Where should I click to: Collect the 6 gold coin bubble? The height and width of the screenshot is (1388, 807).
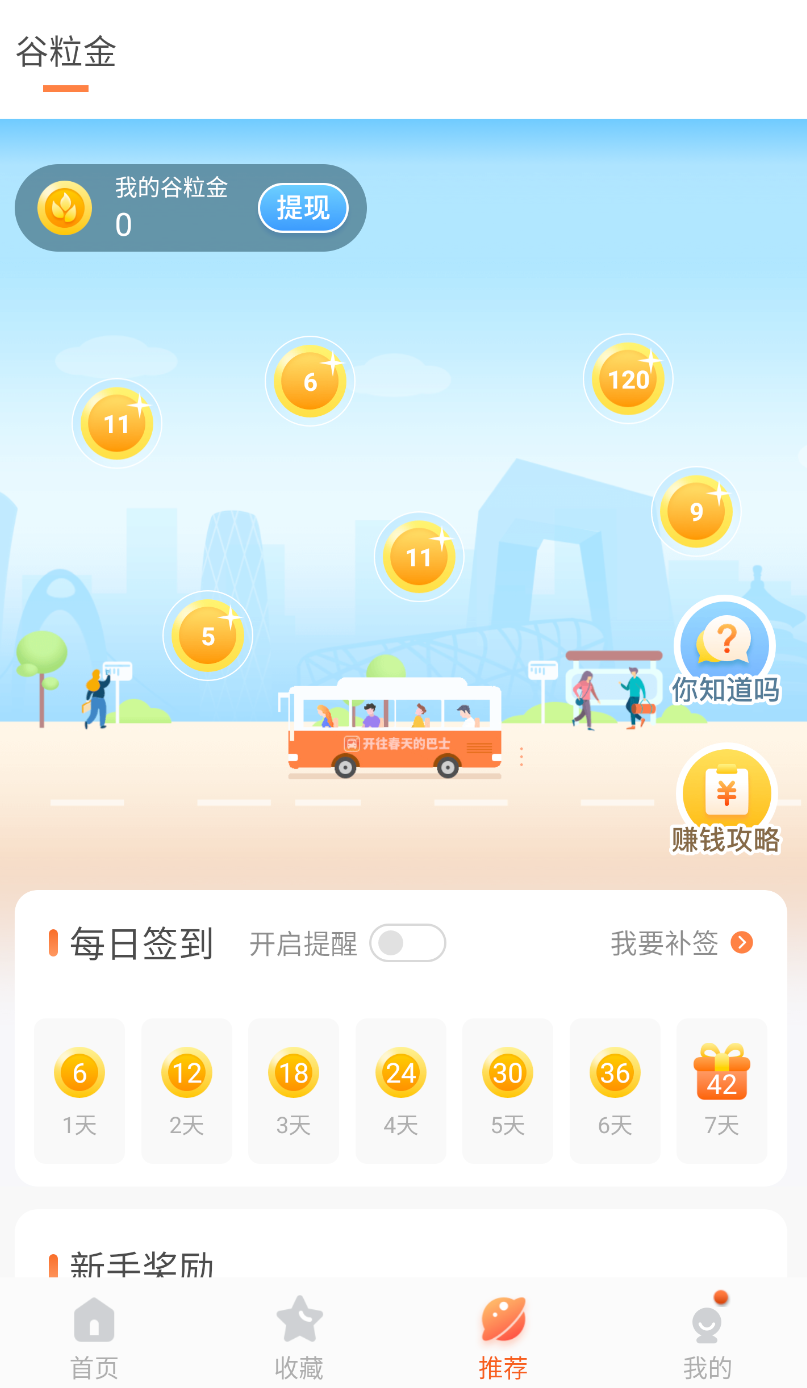coord(310,381)
